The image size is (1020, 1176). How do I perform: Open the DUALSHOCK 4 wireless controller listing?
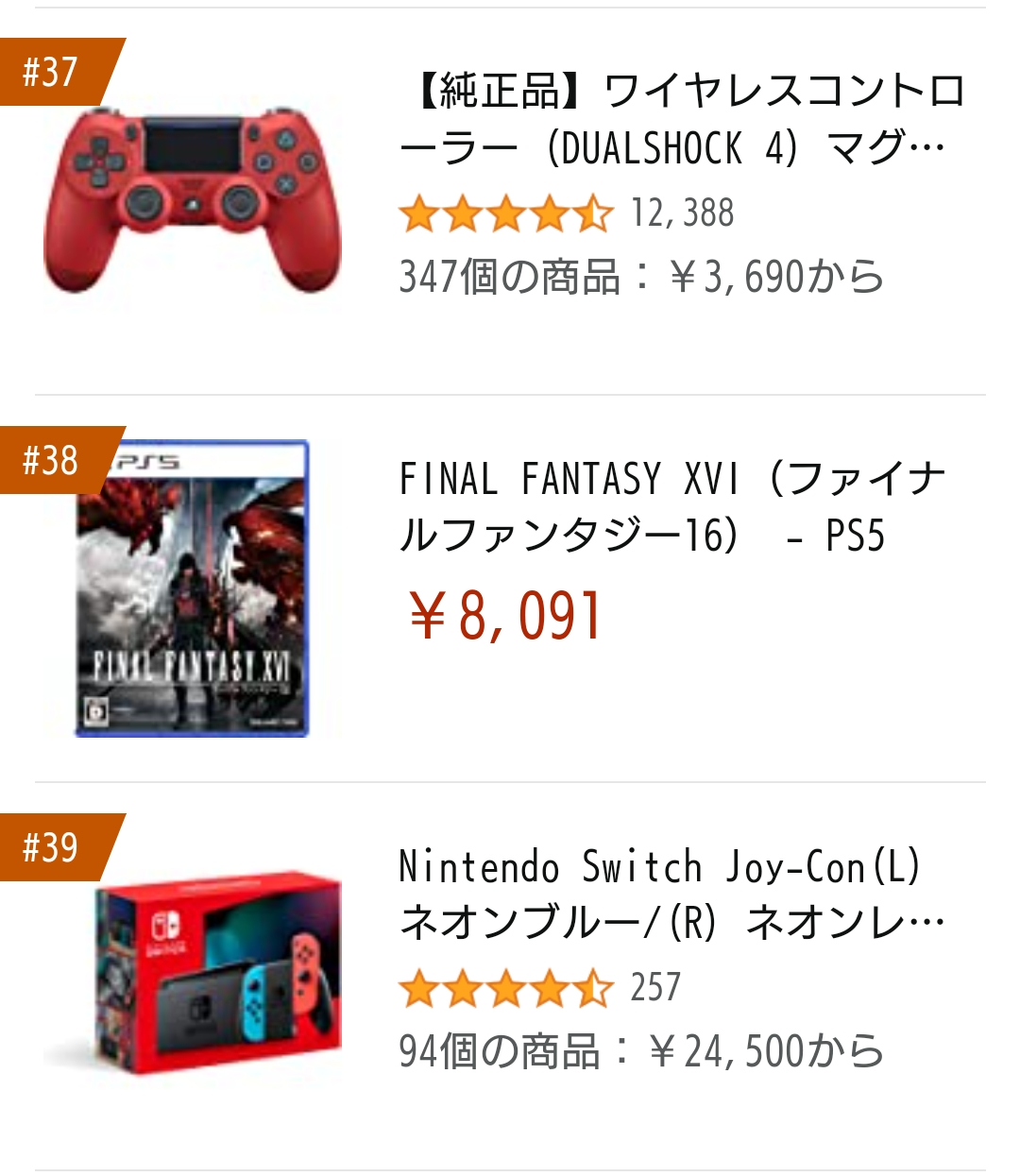coord(680,120)
